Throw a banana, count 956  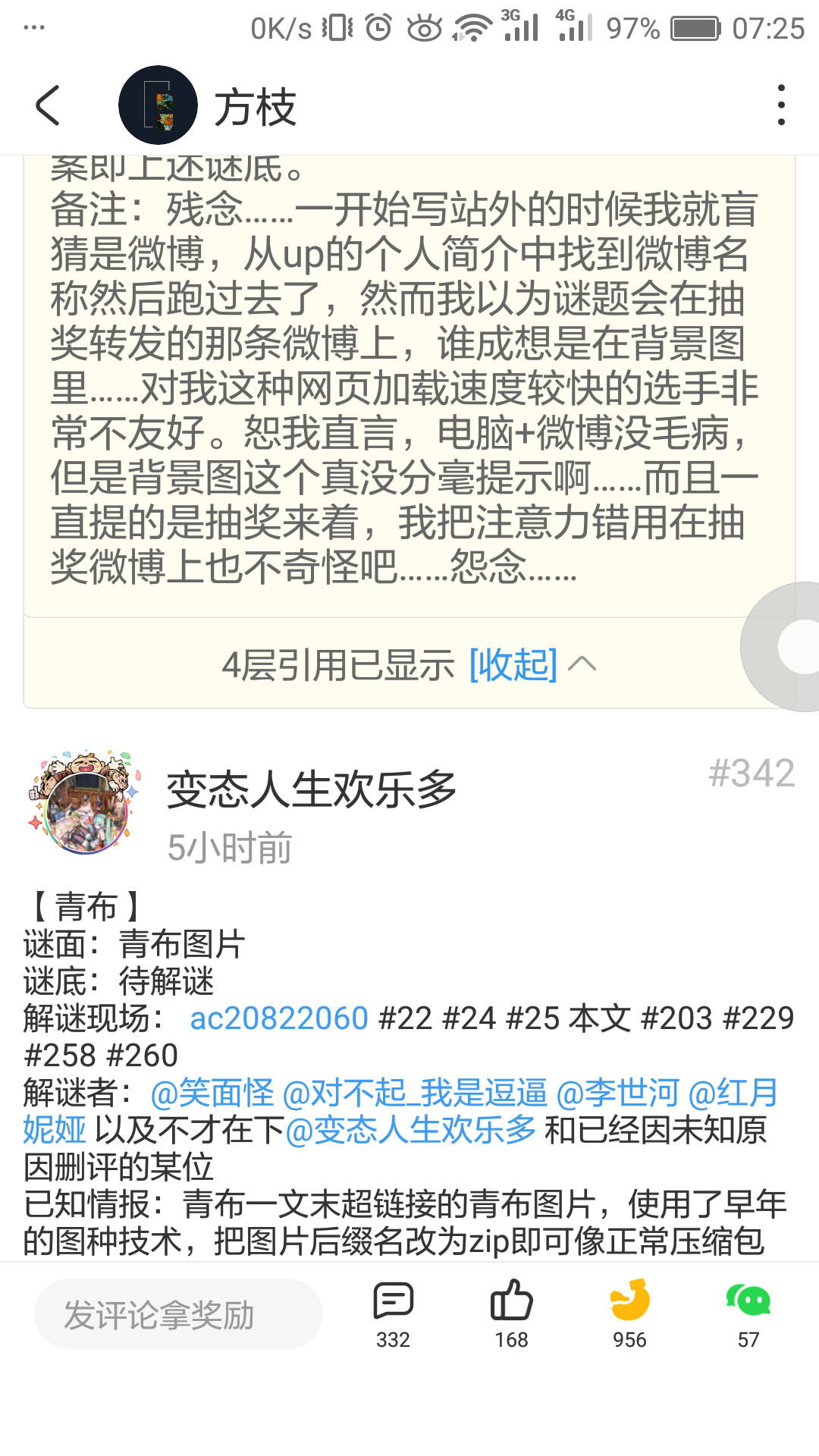tap(629, 1313)
